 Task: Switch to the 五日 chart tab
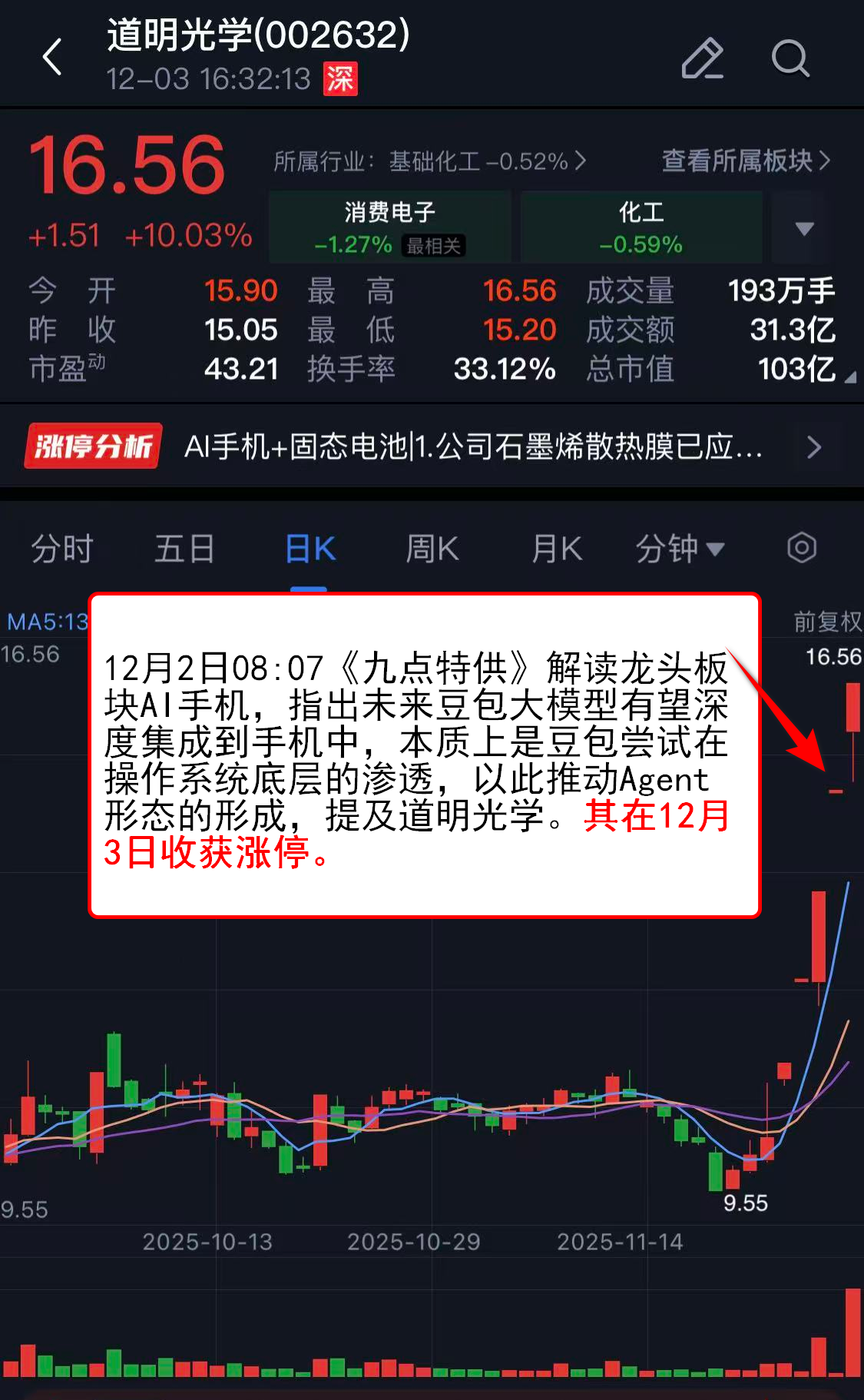184,549
